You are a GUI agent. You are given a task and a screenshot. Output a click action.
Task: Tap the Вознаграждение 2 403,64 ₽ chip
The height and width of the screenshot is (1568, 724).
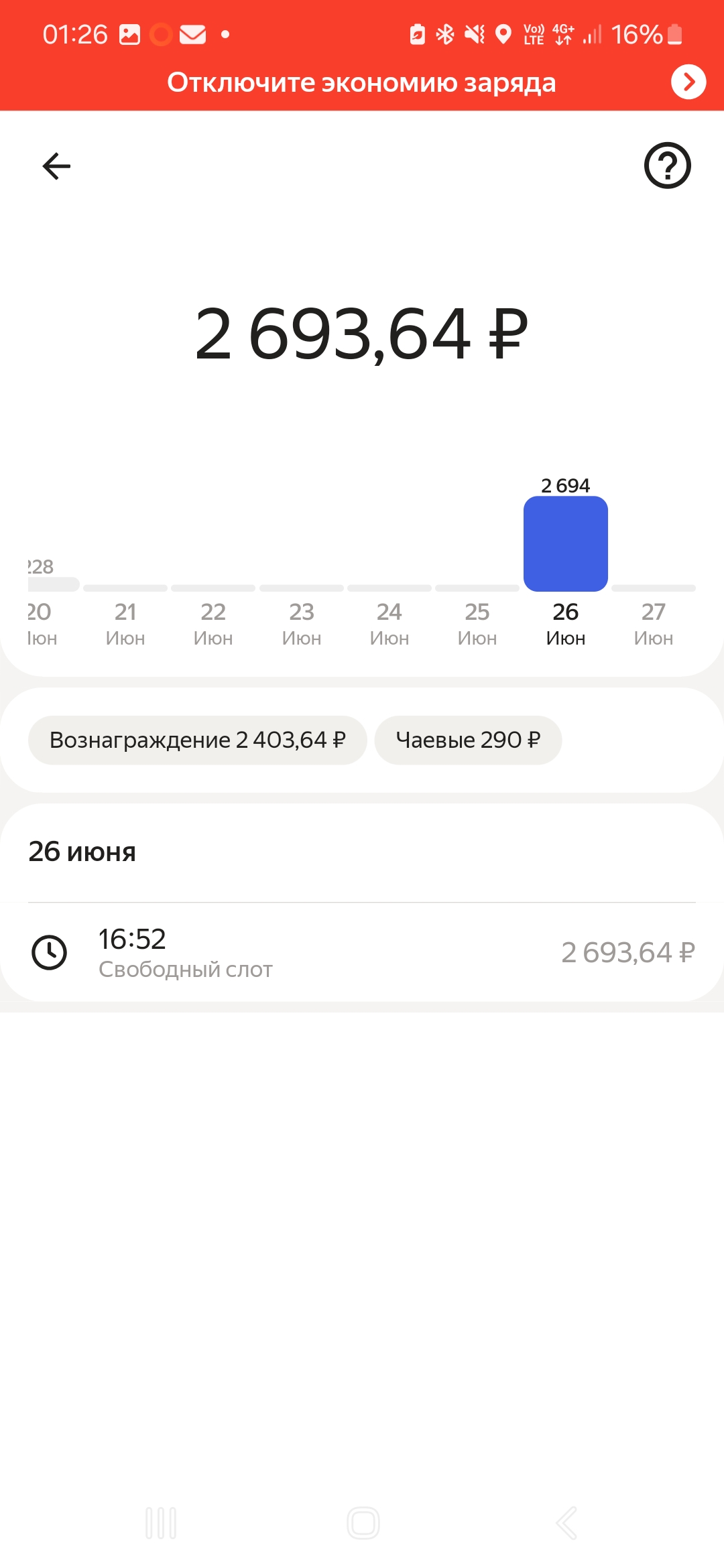[198, 740]
